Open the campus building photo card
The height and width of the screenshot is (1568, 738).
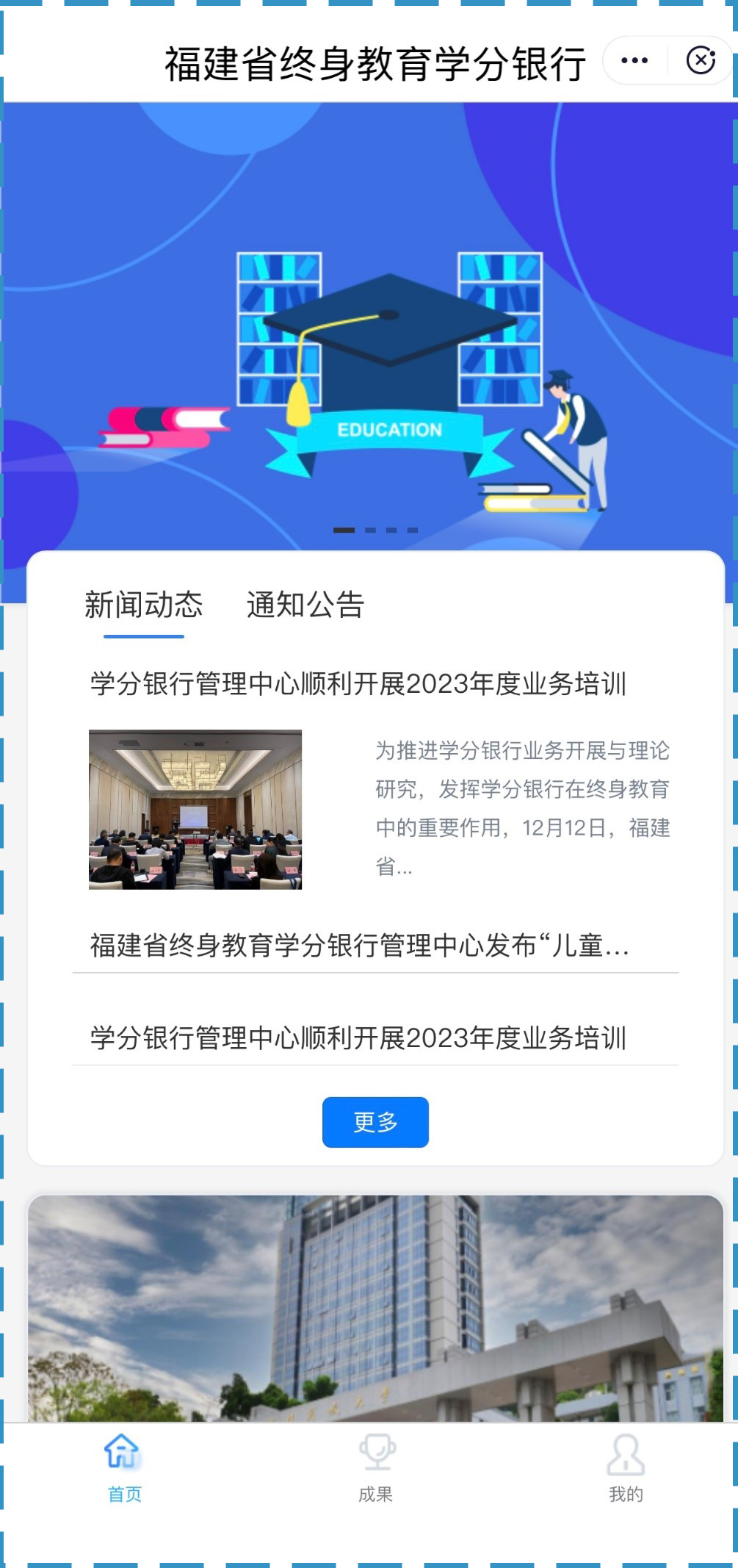pos(375,1308)
